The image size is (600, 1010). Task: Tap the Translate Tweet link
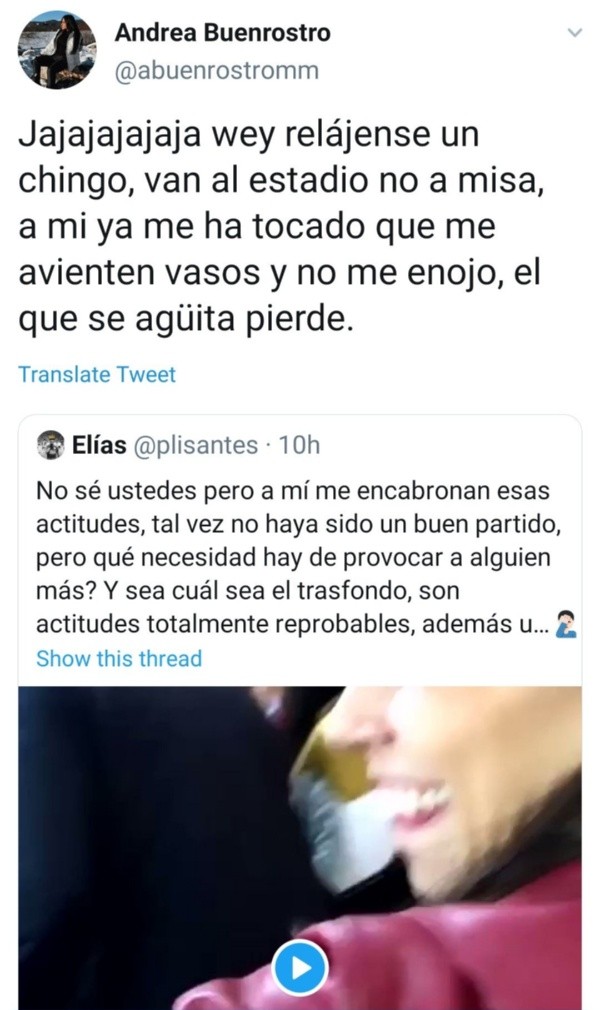(x=97, y=375)
